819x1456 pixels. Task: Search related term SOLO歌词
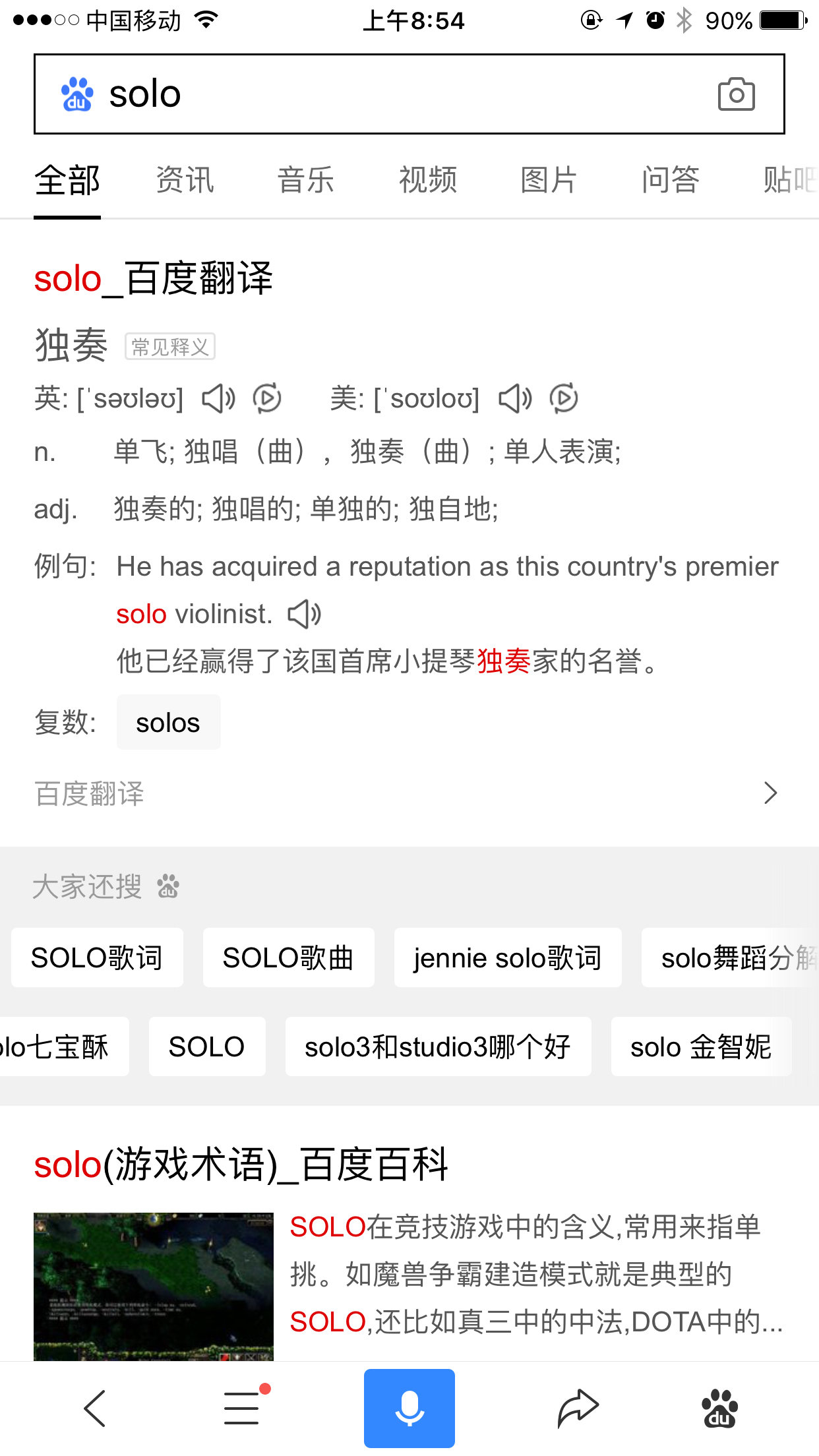[97, 957]
